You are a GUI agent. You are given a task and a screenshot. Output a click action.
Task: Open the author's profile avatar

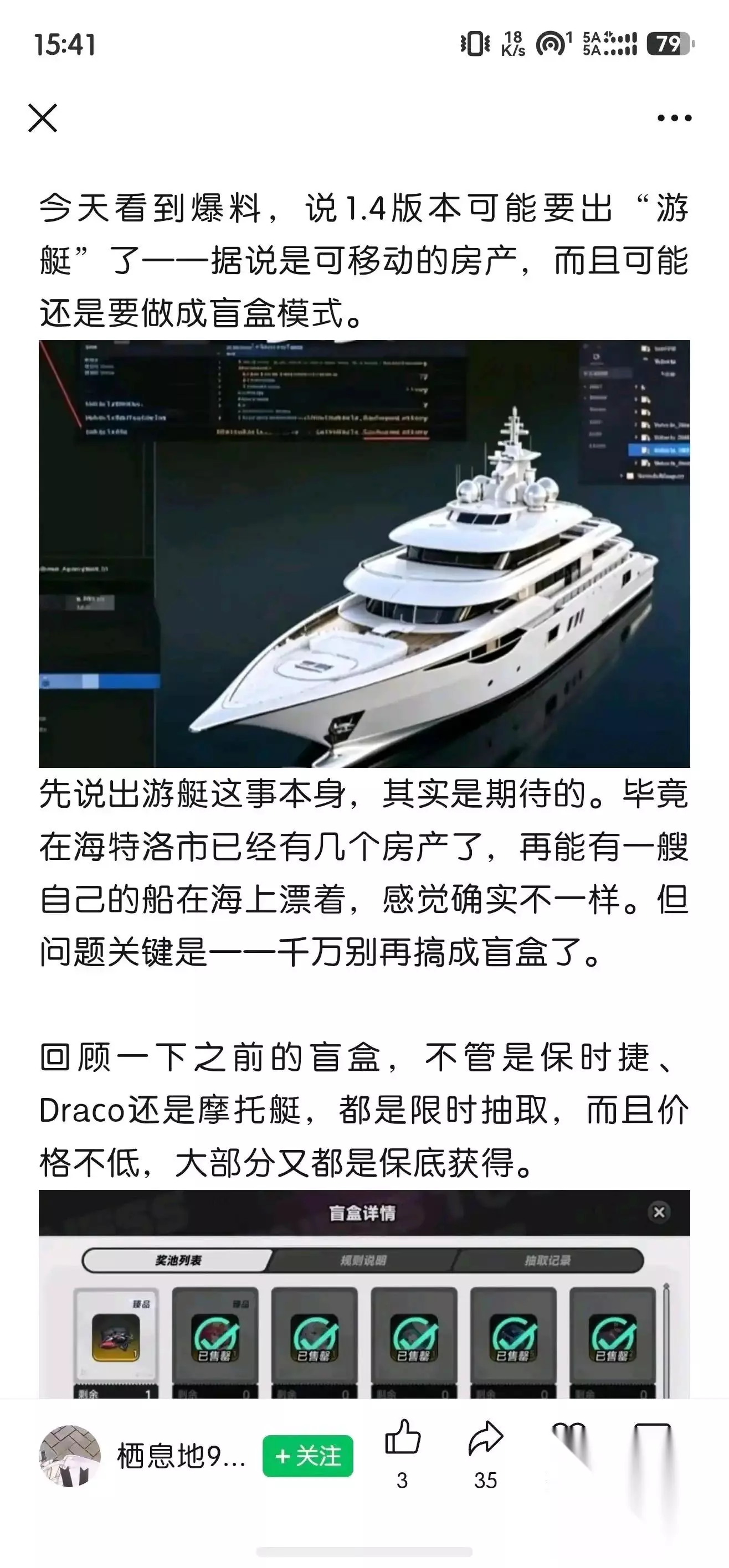click(x=69, y=1456)
